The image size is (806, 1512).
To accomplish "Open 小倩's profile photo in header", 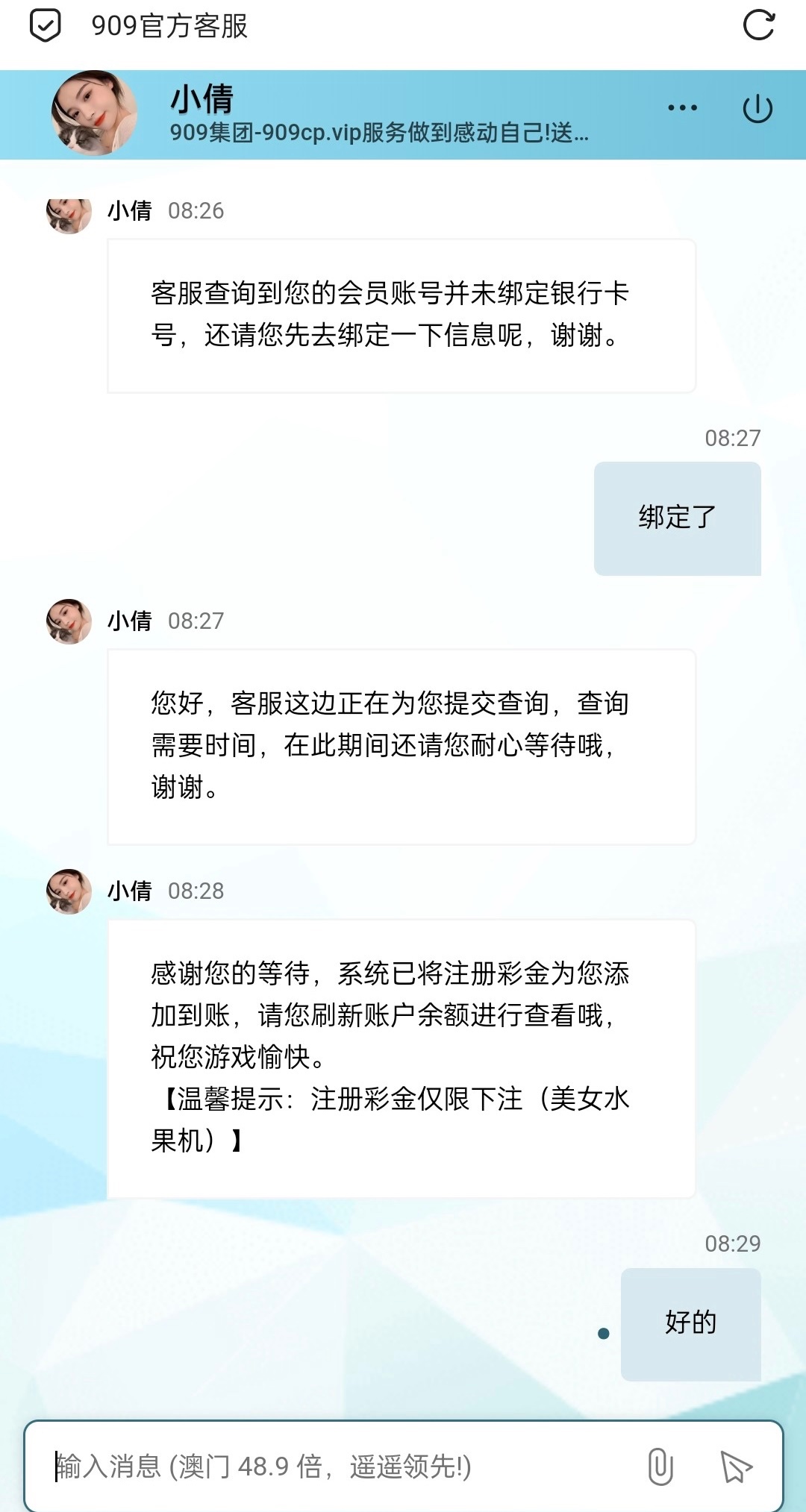I will tap(94, 113).
